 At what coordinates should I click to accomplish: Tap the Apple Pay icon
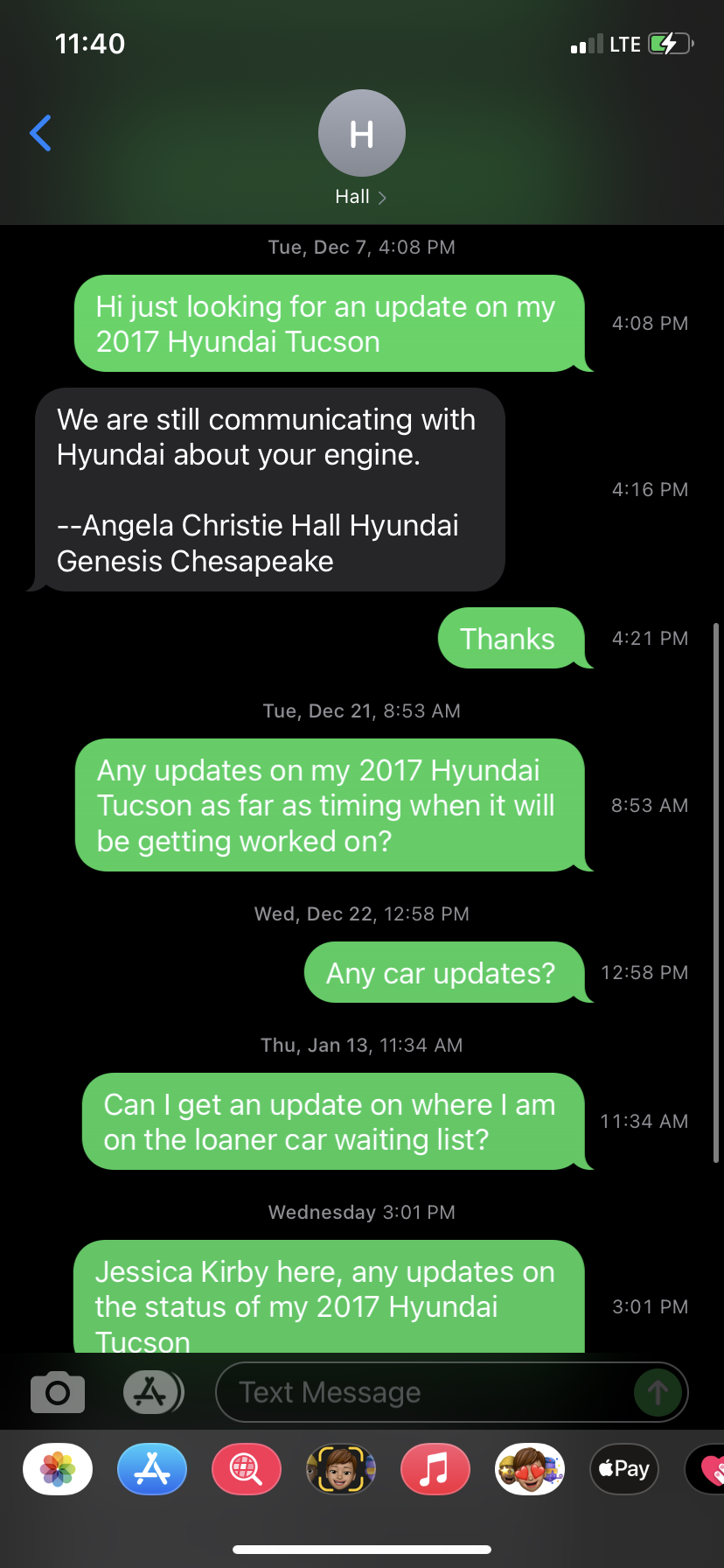click(x=623, y=1468)
